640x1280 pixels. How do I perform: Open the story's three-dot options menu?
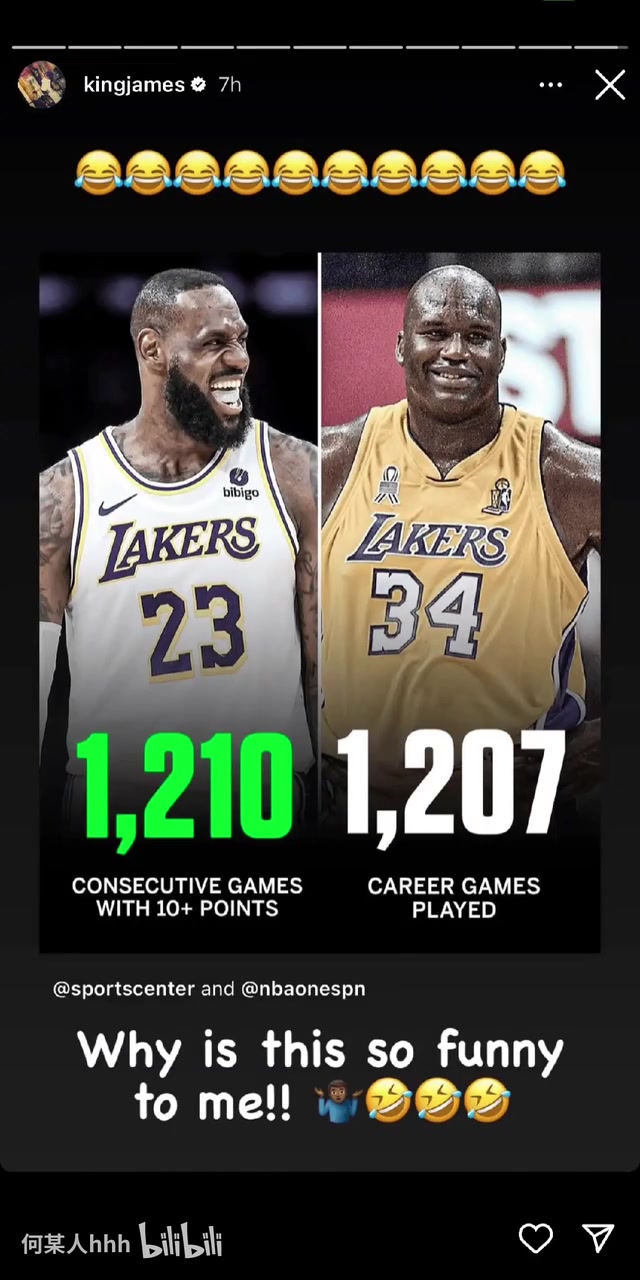550,85
